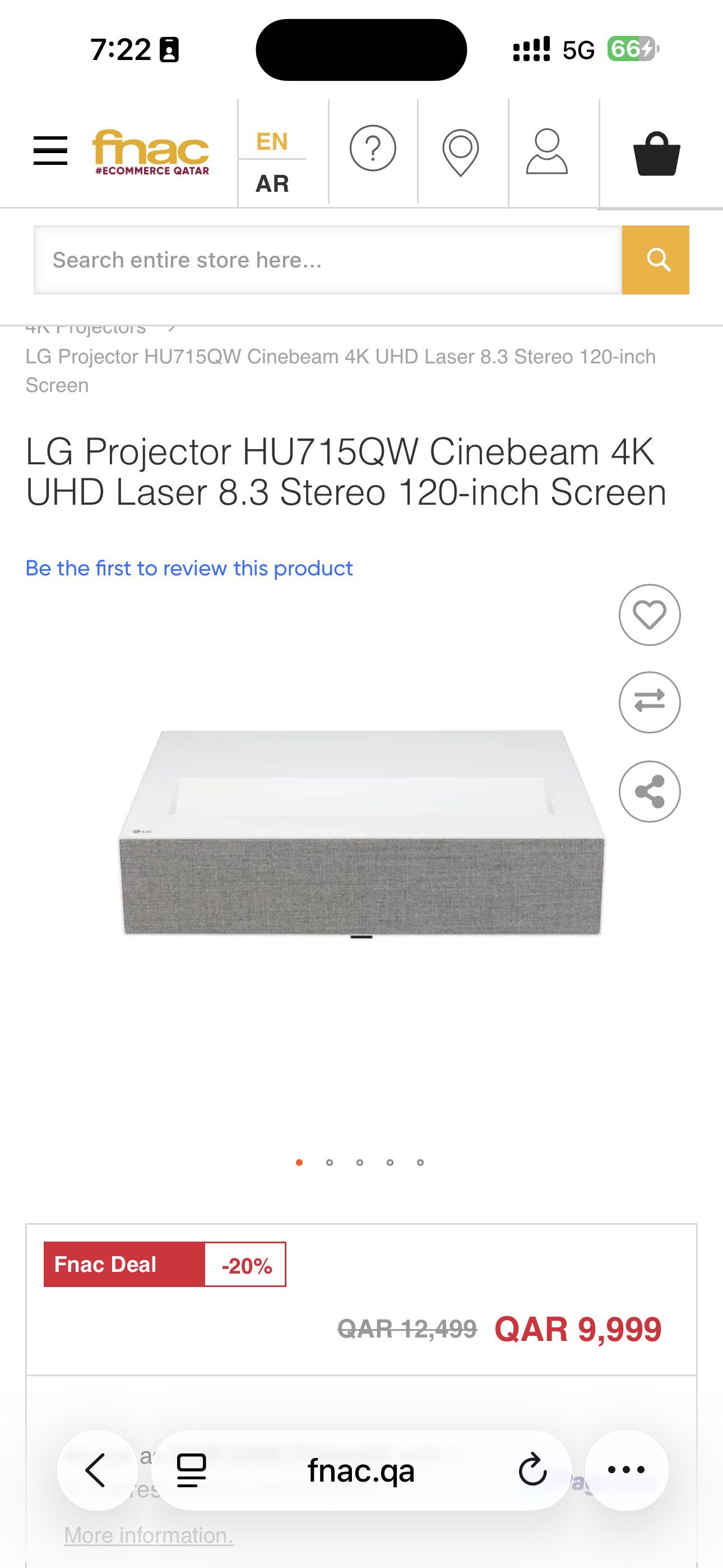
Task: Go to the second image dot
Action: pos(329,1163)
